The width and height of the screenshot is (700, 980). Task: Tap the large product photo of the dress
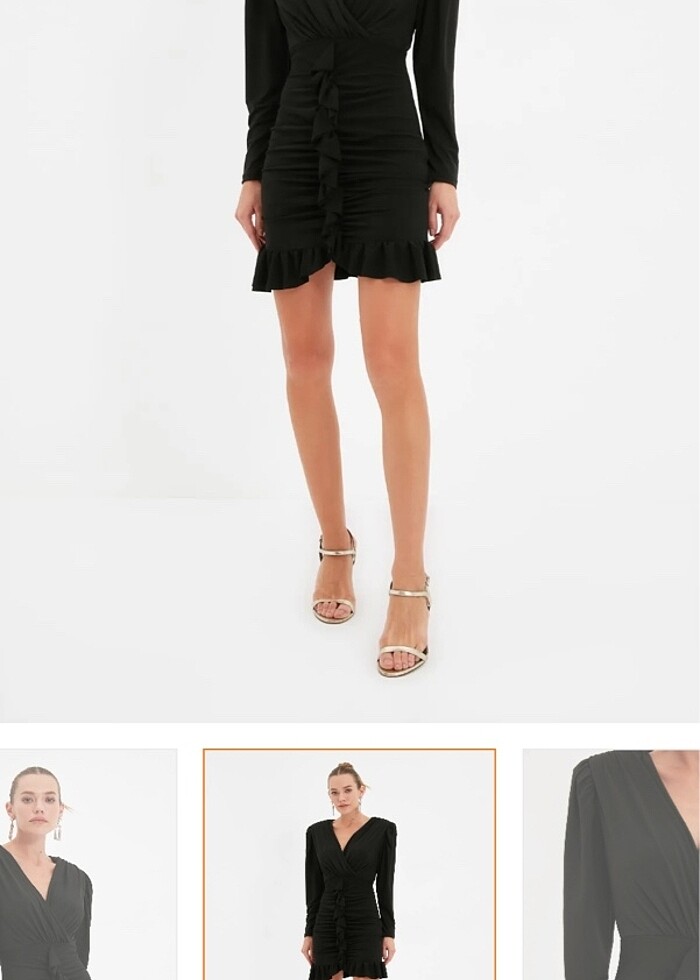pos(349,360)
